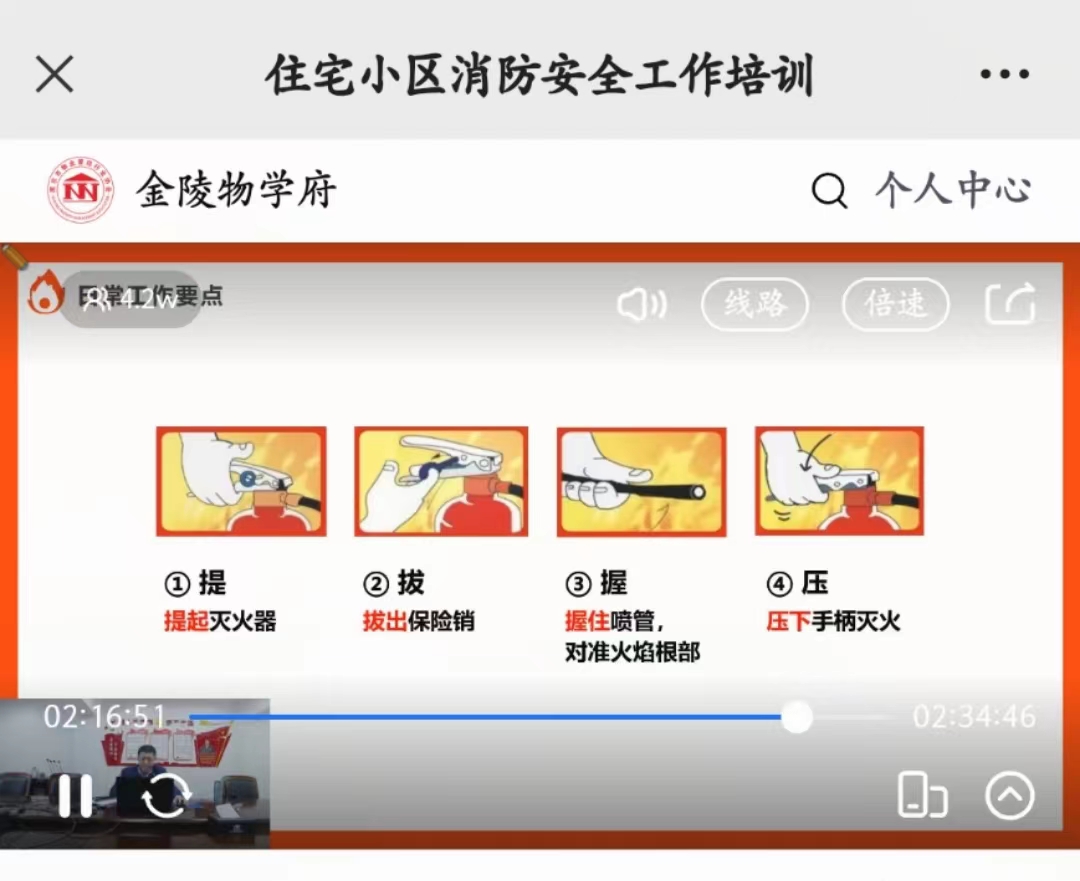Seek using the progress bar handle
Screen dimensions: 1080x881
[x=796, y=717]
